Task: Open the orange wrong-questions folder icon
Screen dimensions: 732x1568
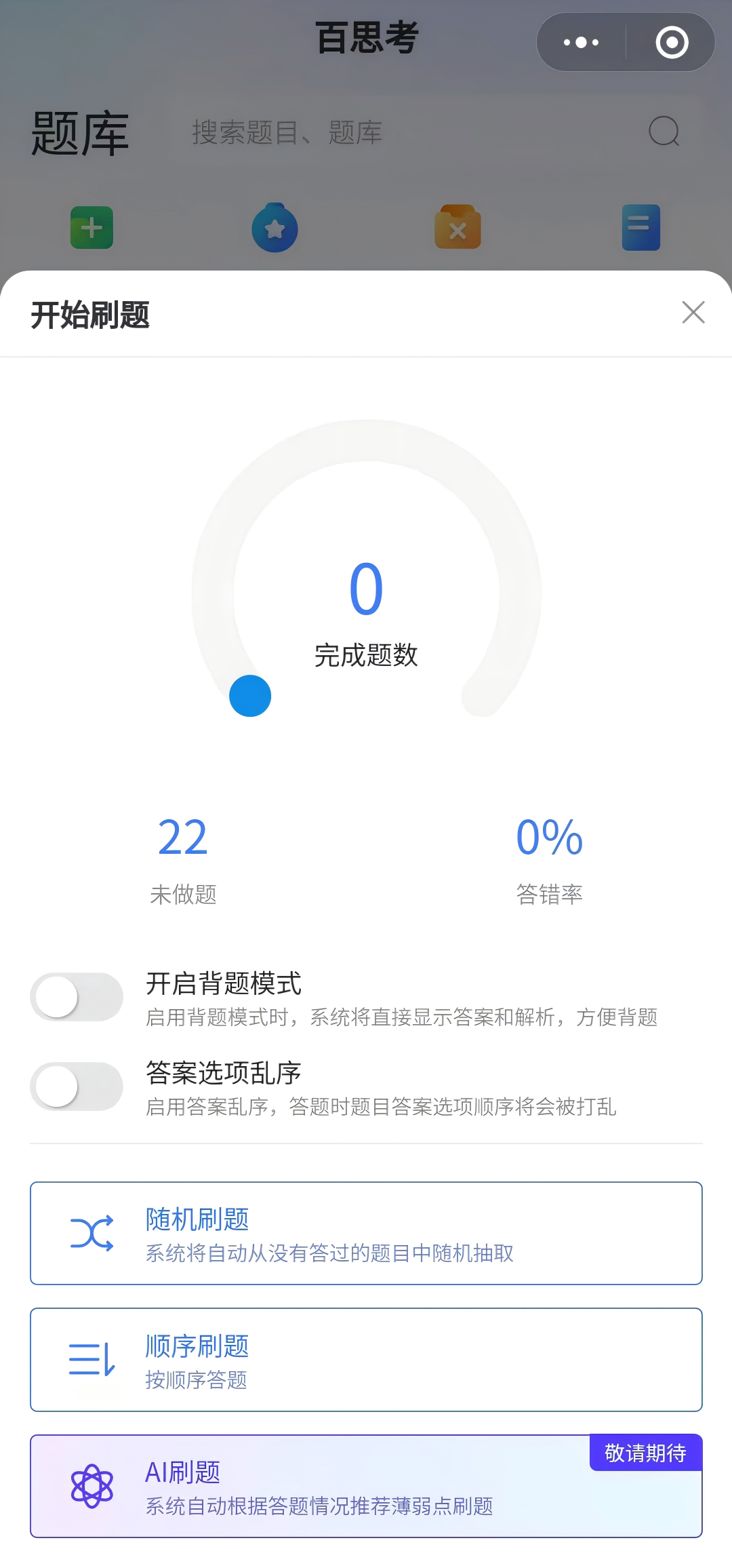Action: click(x=457, y=228)
